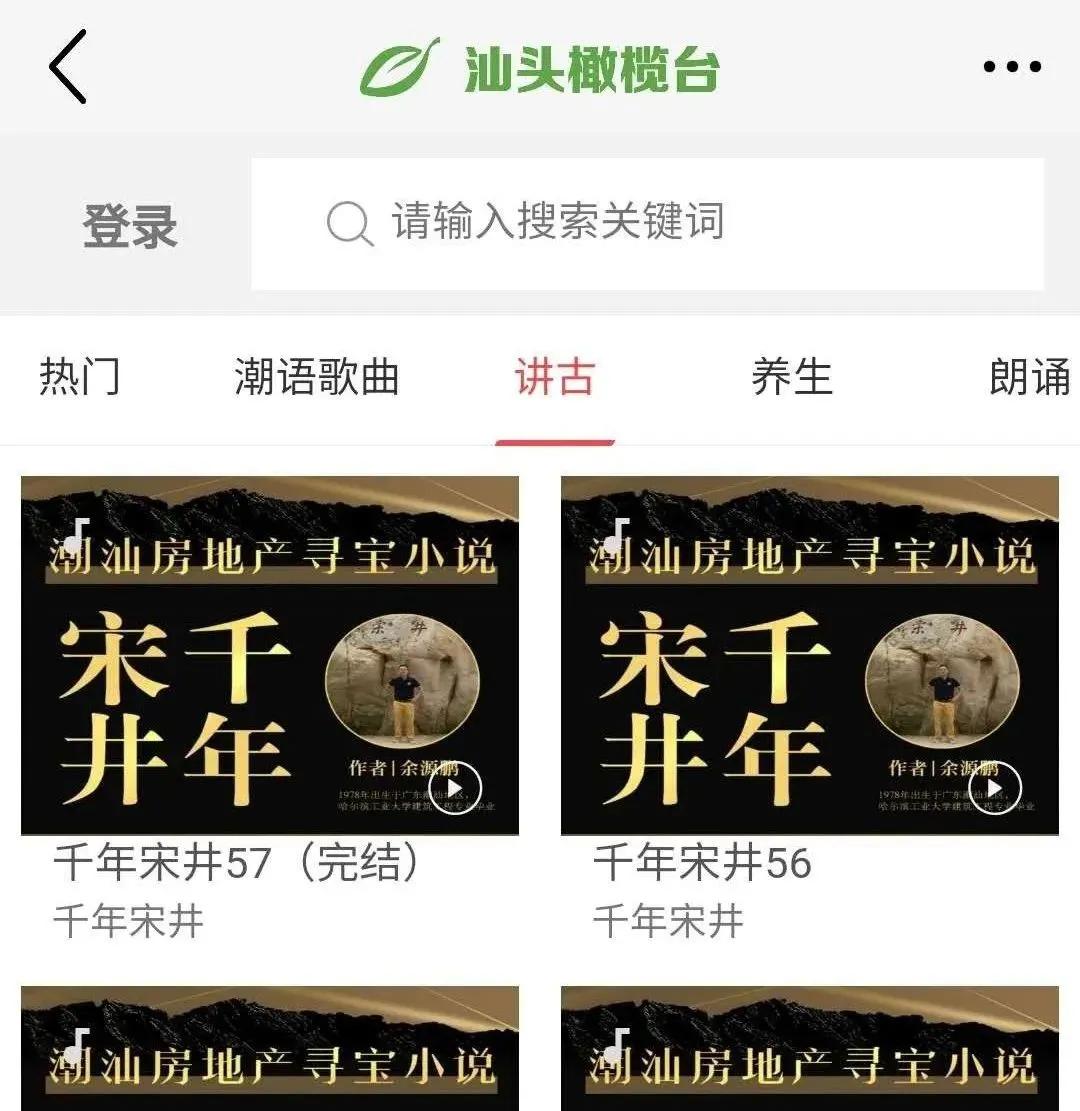Tap the play icon on 千年宋井56 video

[x=996, y=788]
